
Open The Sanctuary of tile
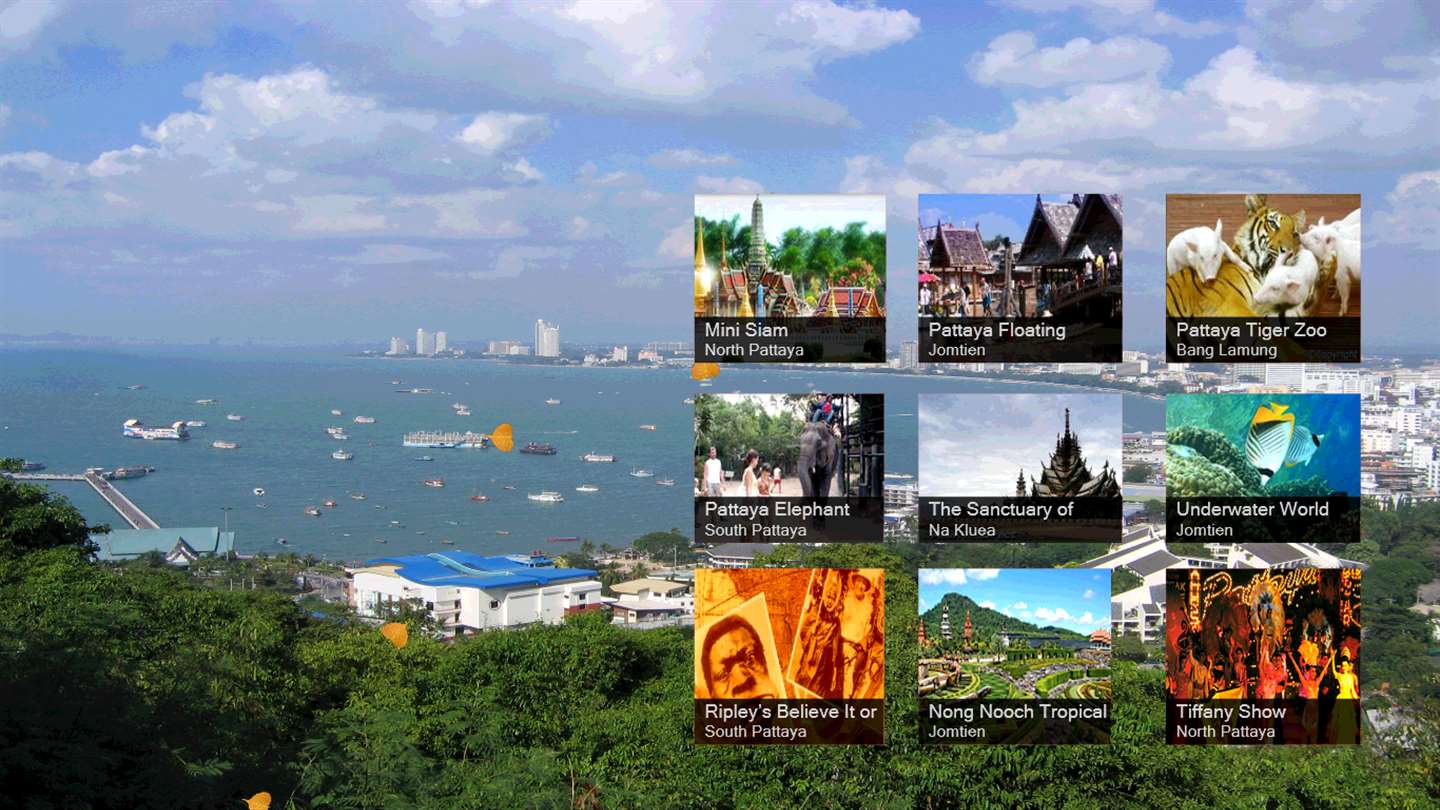tap(1019, 467)
